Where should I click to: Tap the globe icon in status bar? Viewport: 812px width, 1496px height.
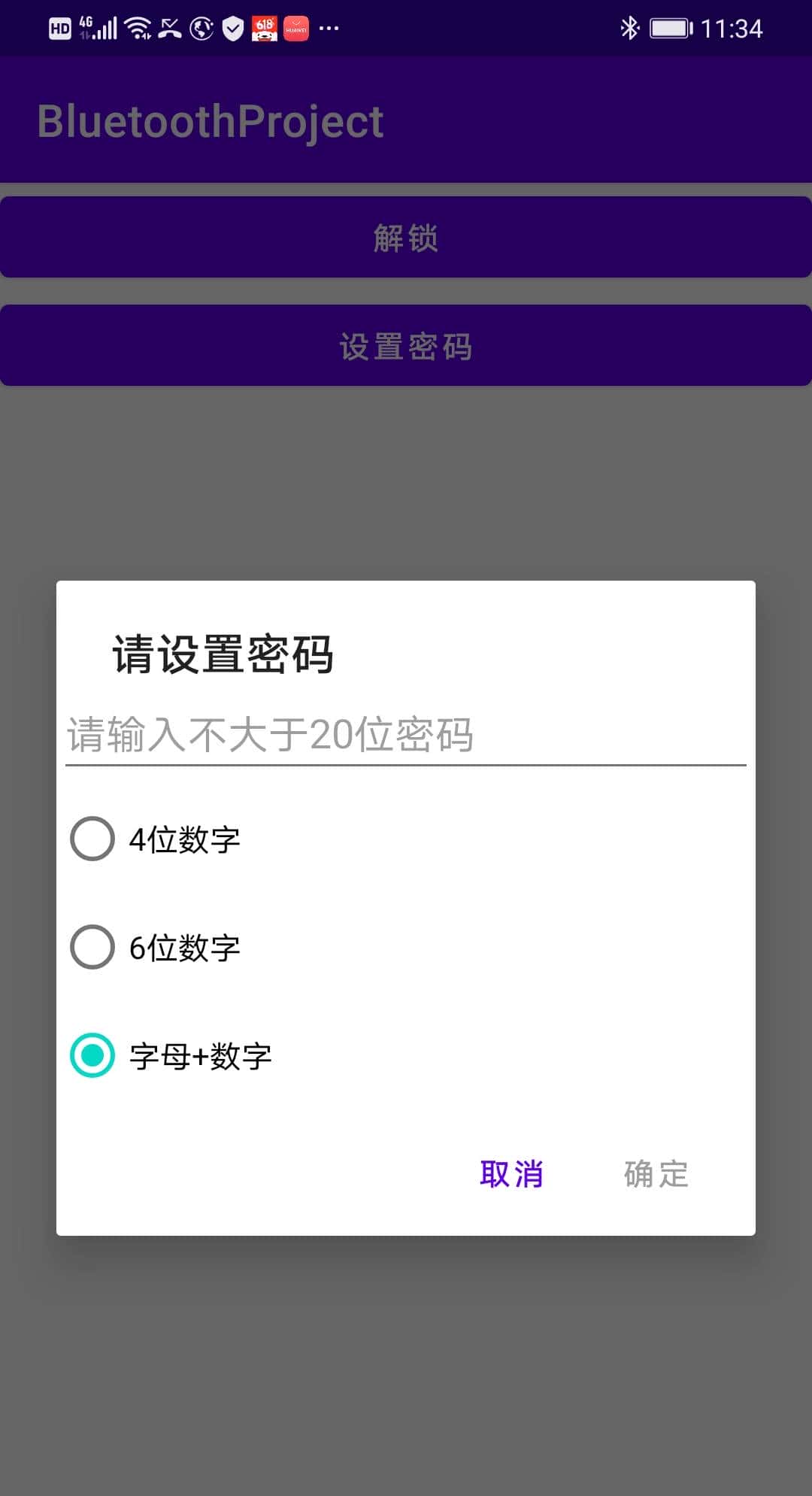point(200,29)
